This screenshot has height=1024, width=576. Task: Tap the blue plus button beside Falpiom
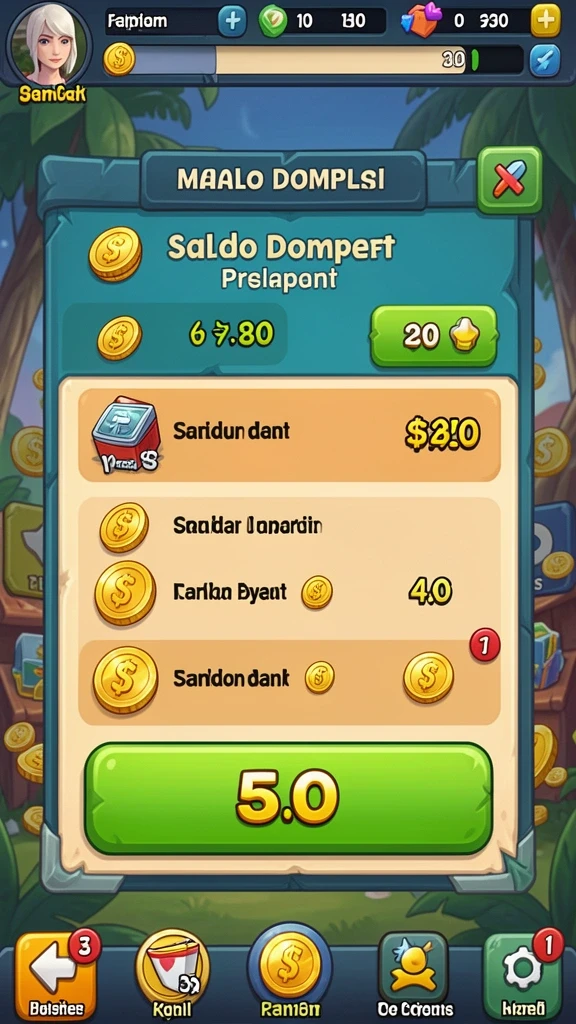coord(231,21)
